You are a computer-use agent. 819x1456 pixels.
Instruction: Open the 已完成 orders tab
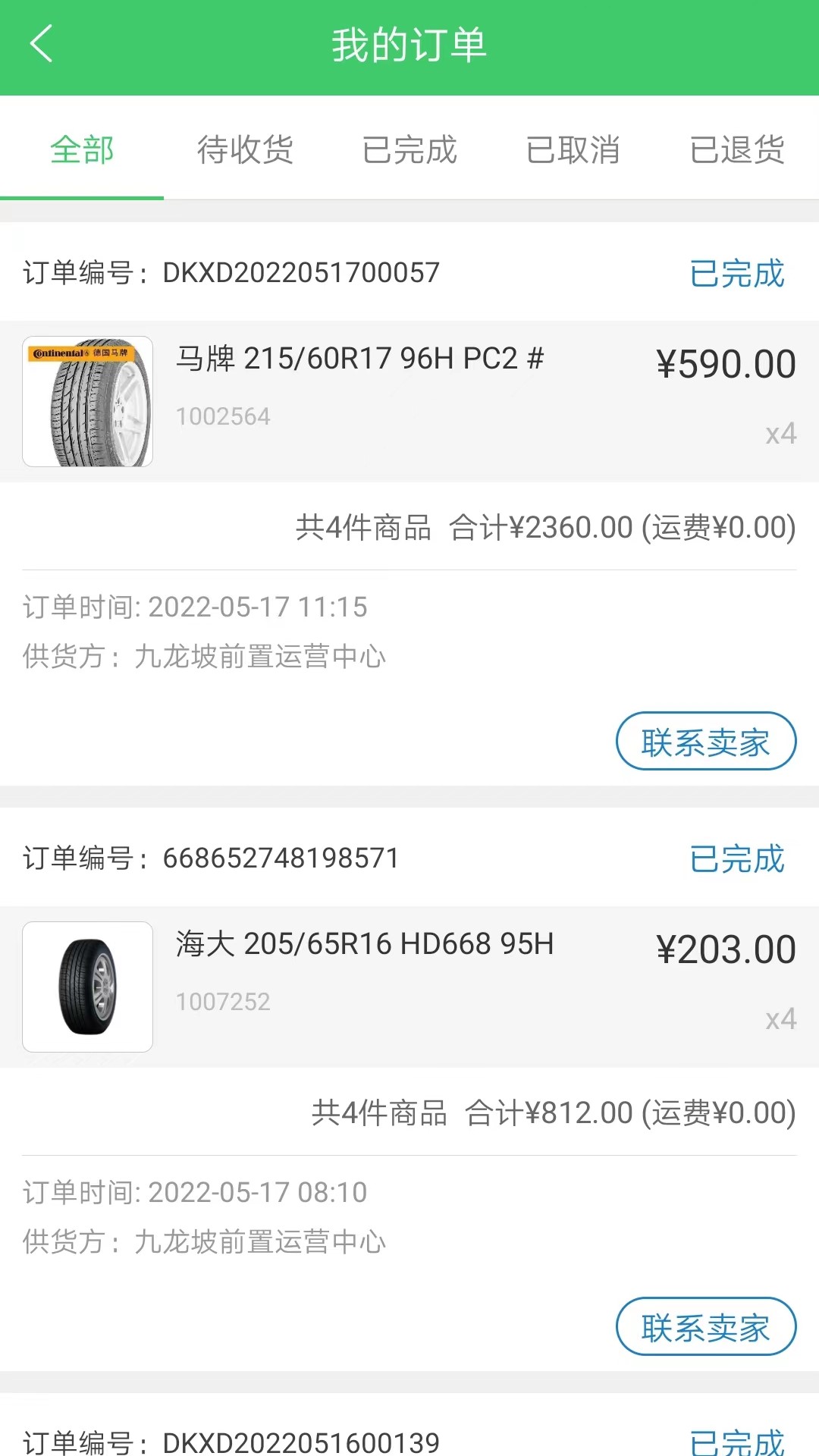click(x=409, y=150)
